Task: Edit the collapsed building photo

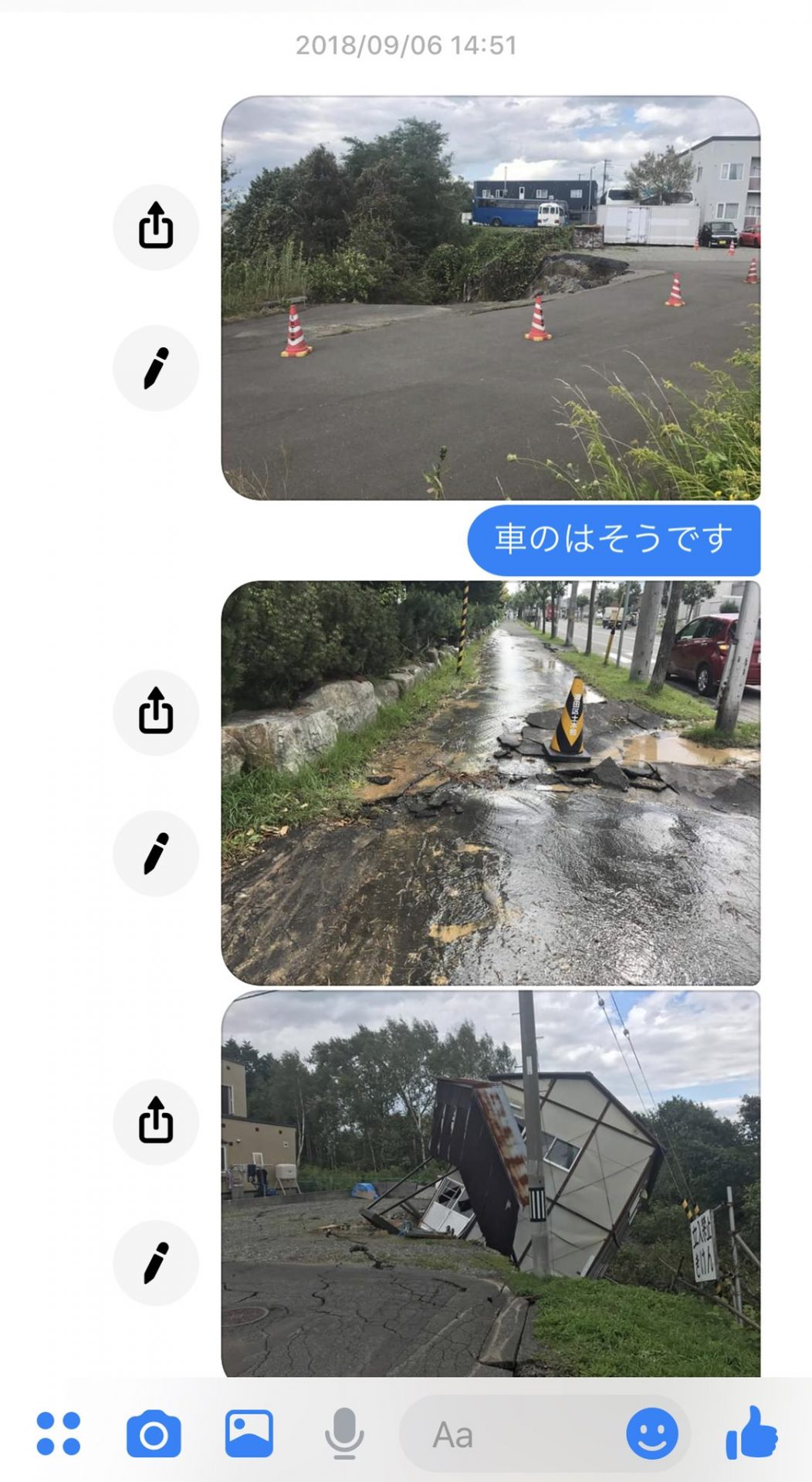Action: coord(156,1262)
